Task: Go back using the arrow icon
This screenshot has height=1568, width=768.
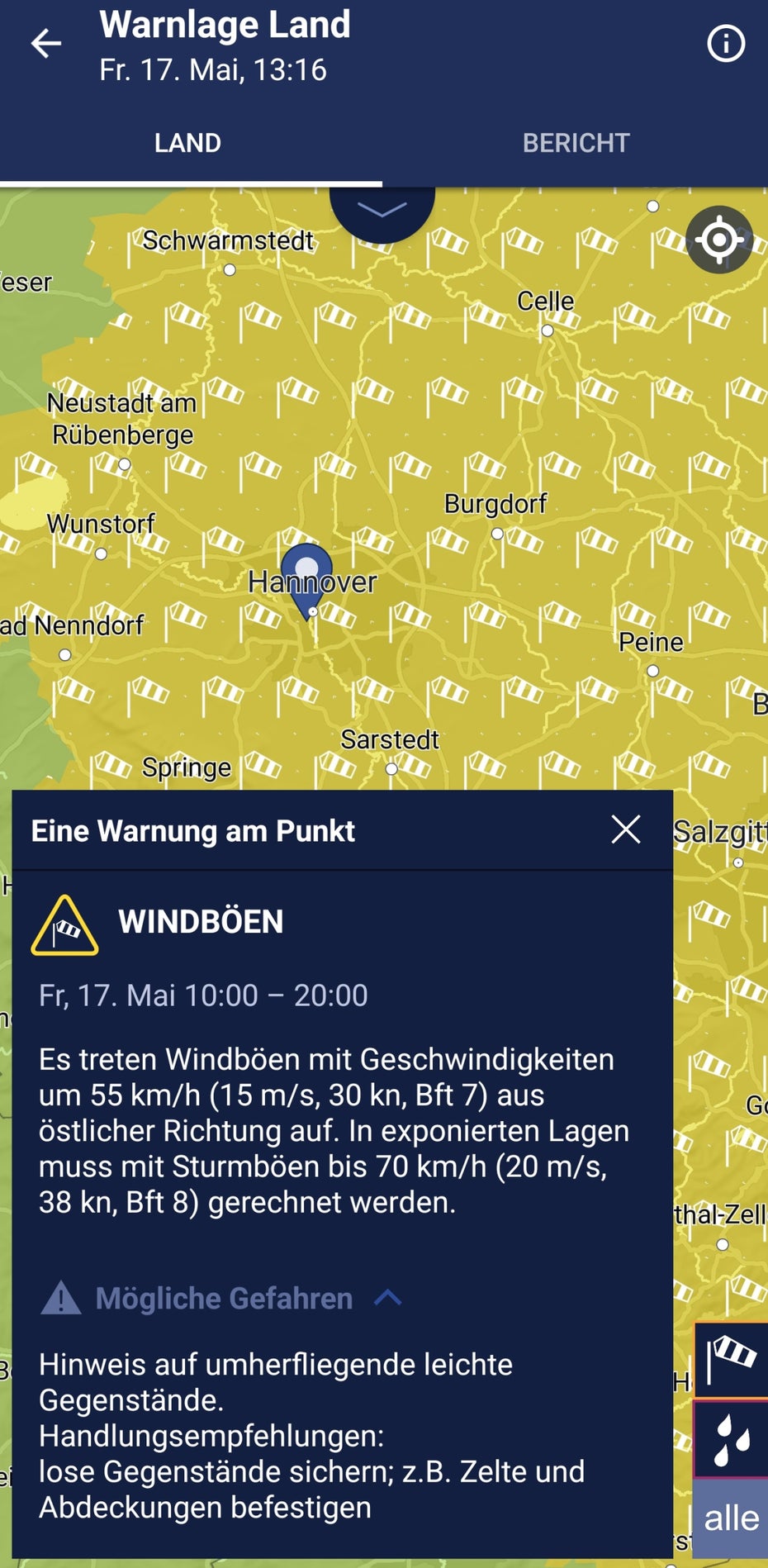Action: (x=46, y=44)
